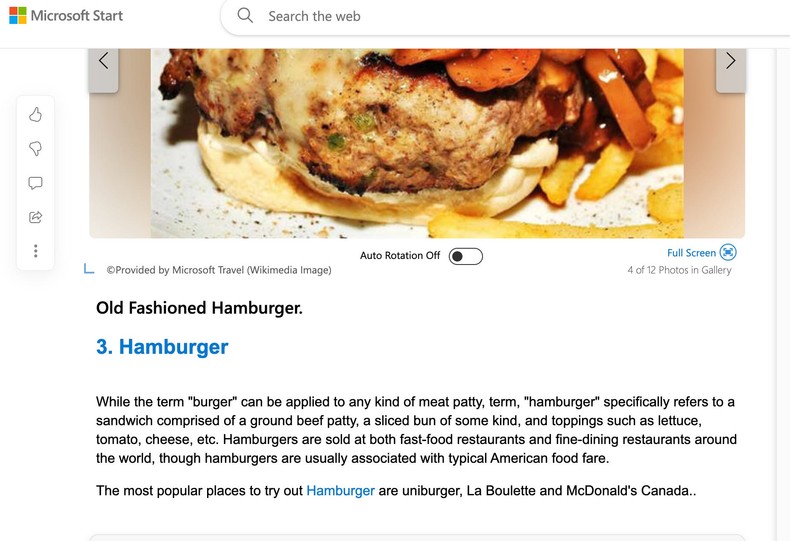790x541 pixels.
Task: Open the Microsoft Start home logo
Action: pos(66,16)
